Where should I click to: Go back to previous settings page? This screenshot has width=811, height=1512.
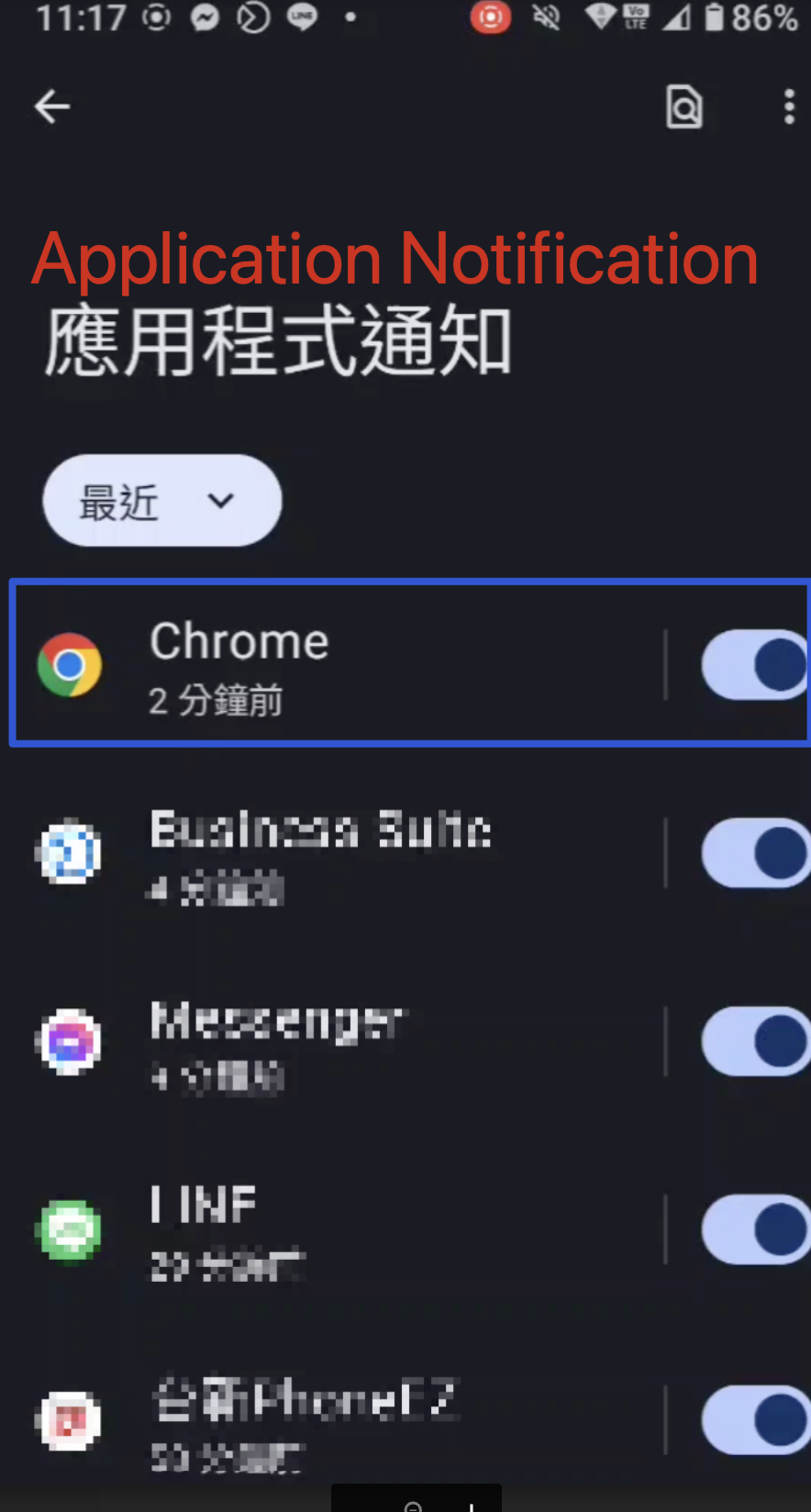pos(52,107)
